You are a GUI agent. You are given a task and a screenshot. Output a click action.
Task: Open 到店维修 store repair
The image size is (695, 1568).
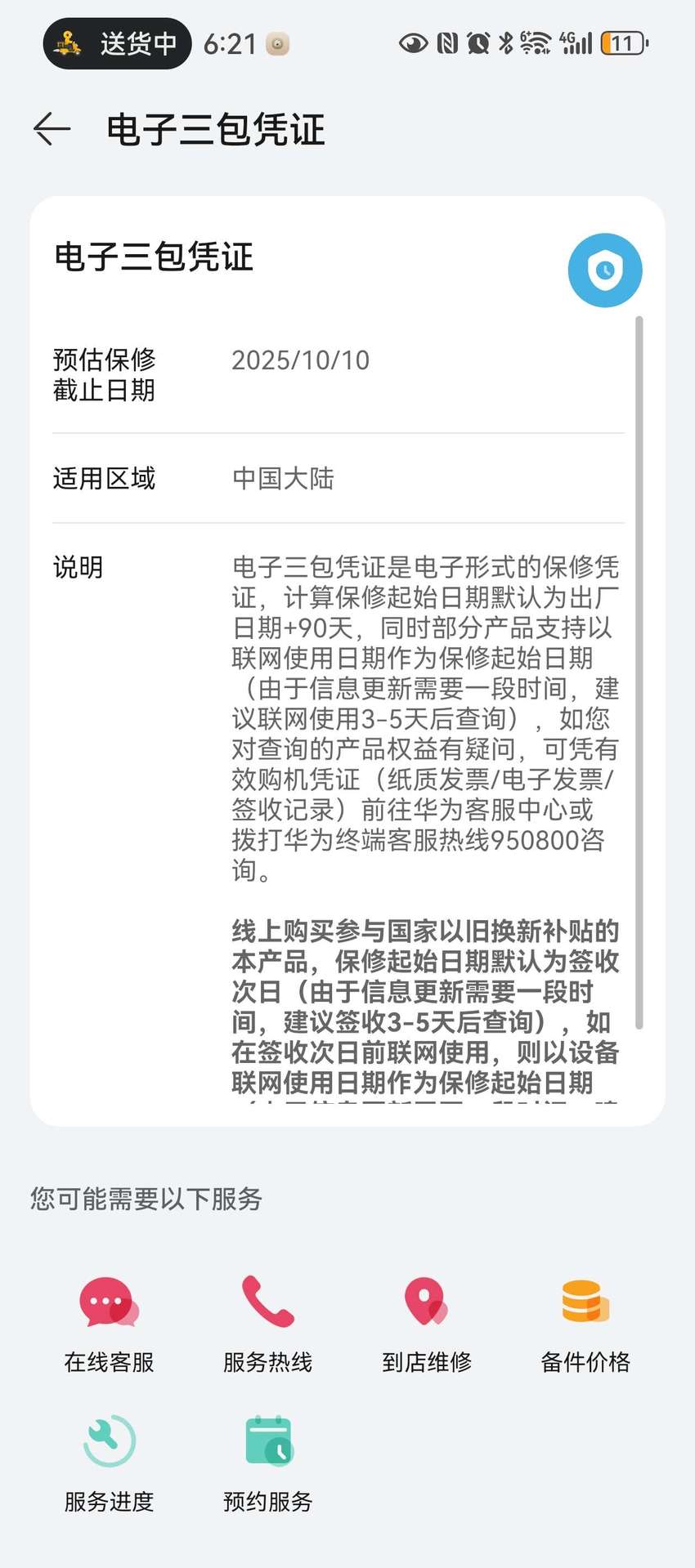tap(426, 1324)
